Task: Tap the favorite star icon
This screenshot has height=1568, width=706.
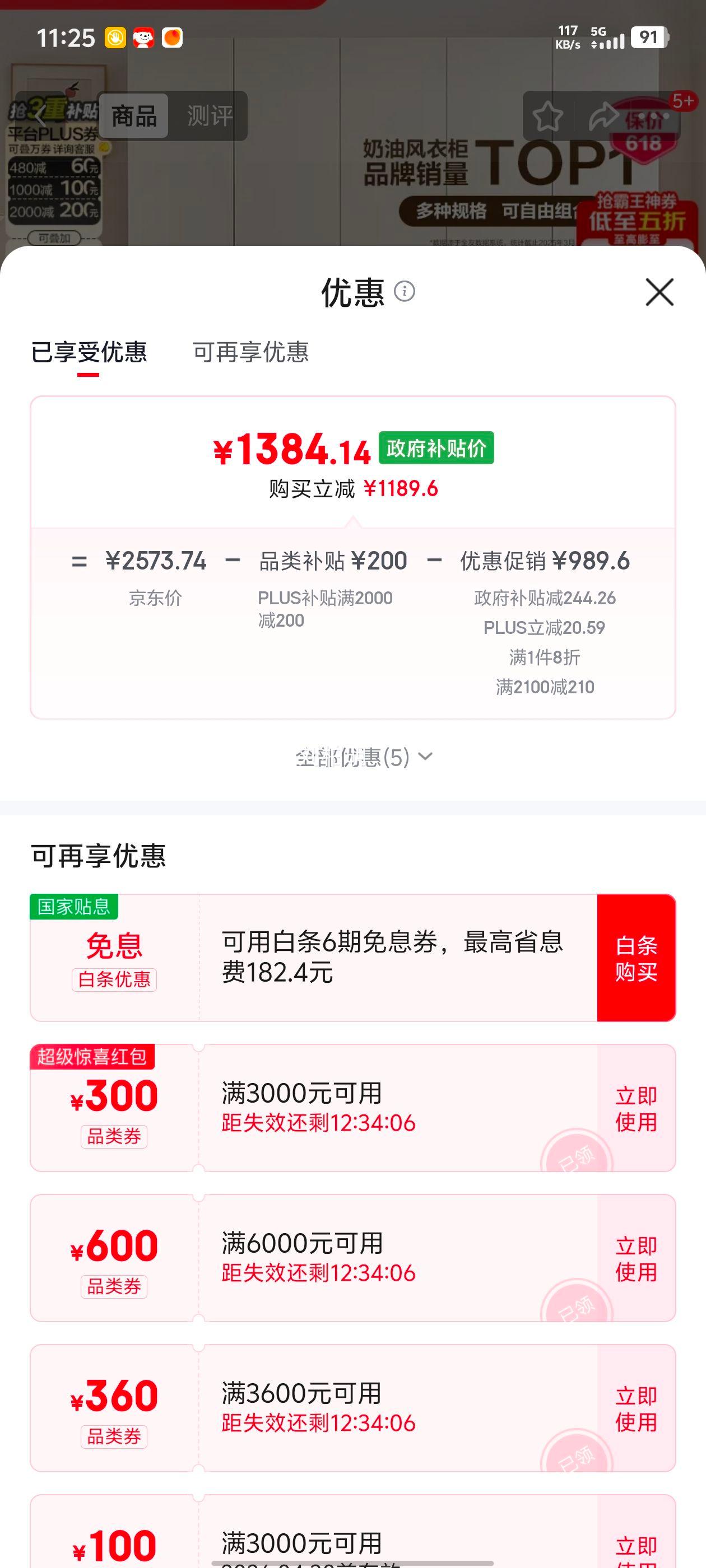Action: click(549, 117)
